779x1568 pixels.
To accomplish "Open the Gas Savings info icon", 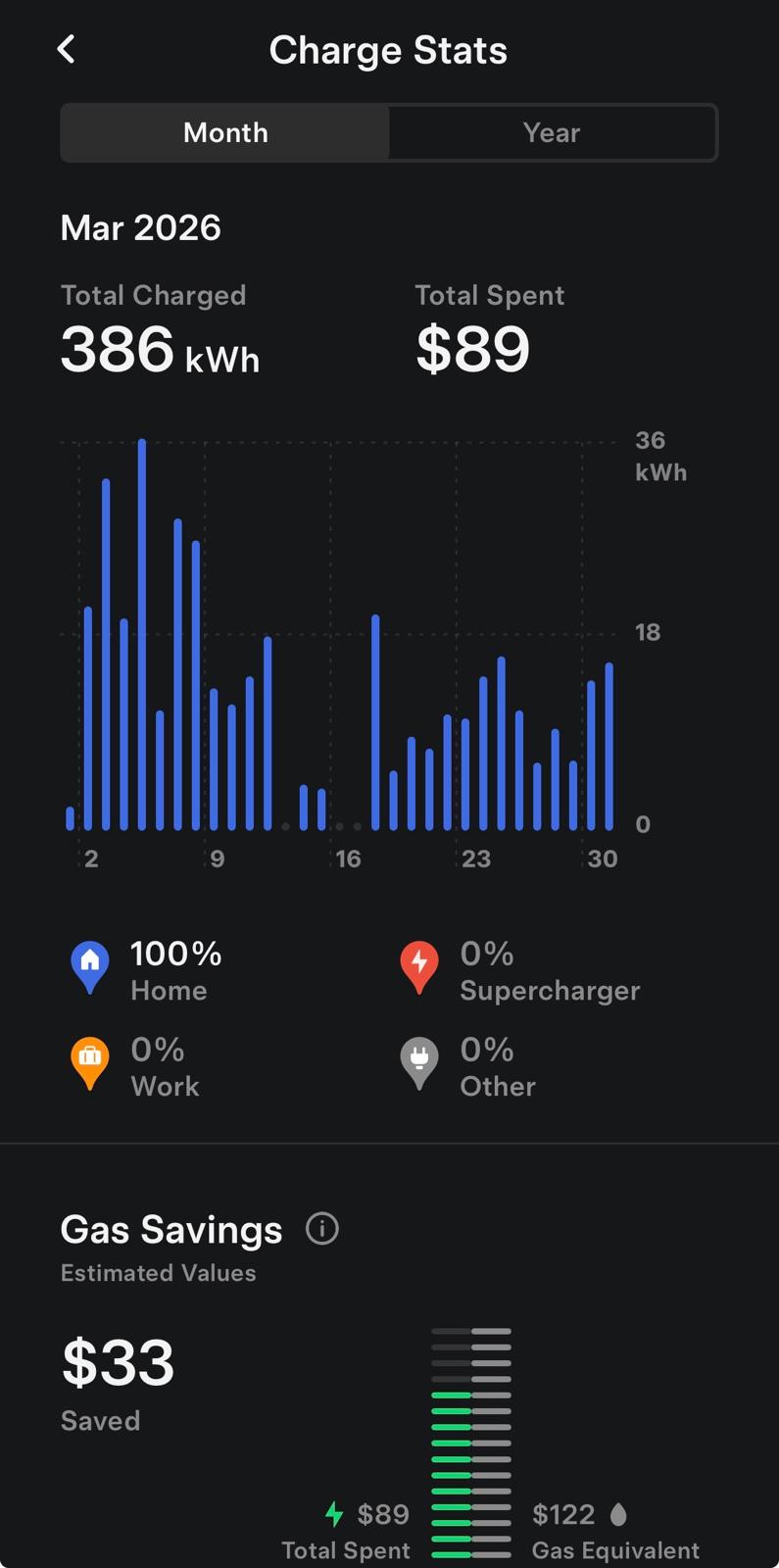I will point(322,1228).
